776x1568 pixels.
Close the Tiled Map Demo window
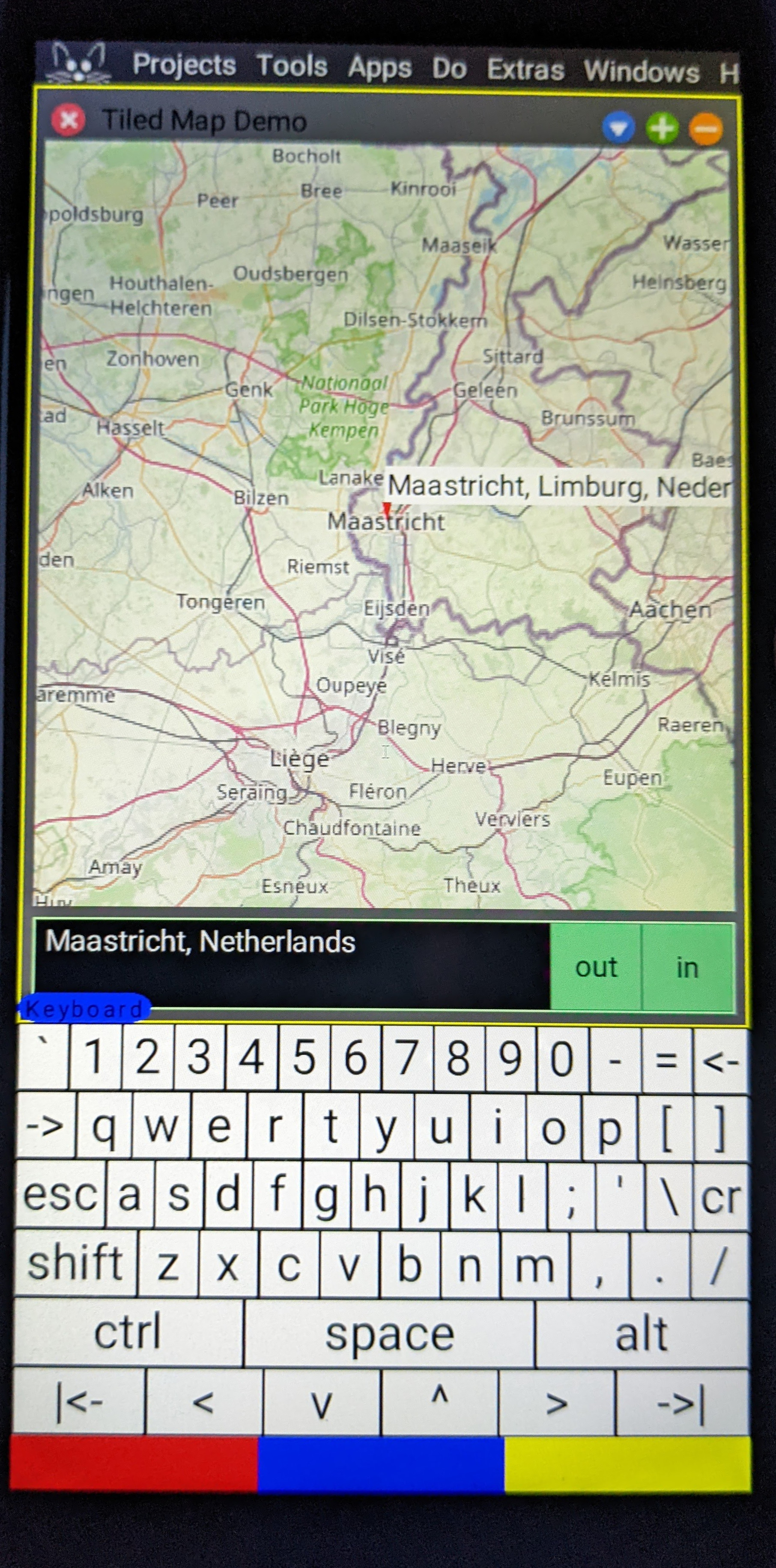[69, 119]
